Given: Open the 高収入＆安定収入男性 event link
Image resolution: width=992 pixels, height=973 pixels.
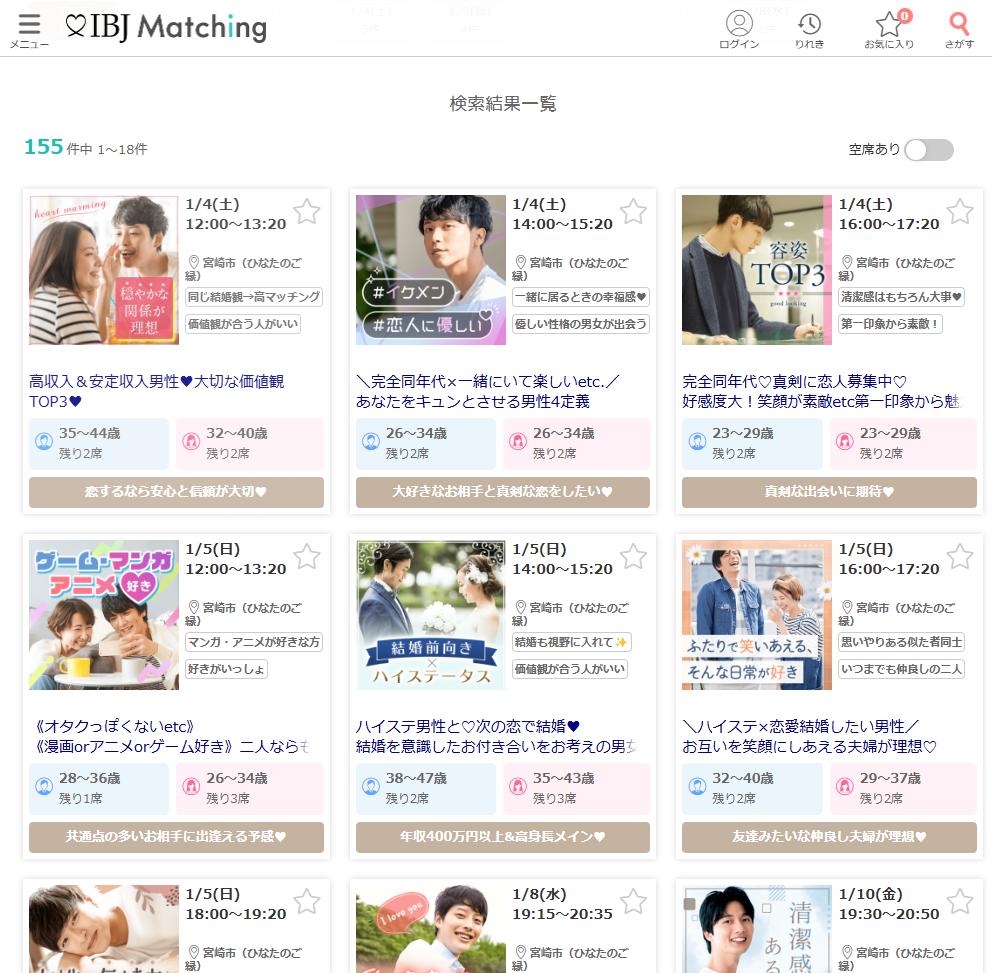Looking at the screenshot, I should coord(157,391).
